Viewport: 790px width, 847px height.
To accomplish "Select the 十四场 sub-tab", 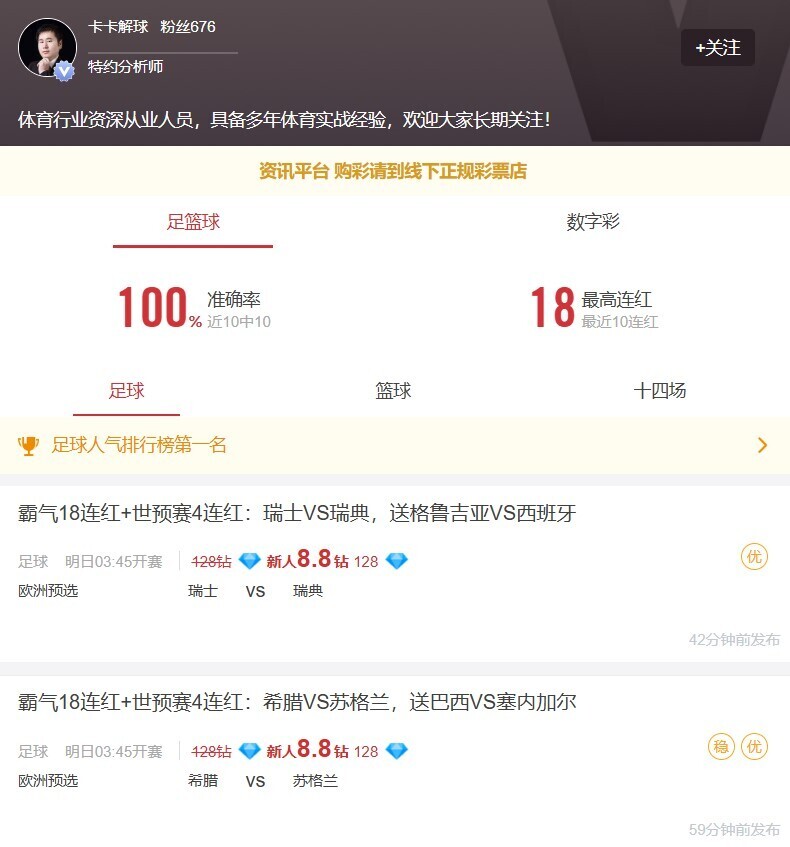I will (x=660, y=391).
